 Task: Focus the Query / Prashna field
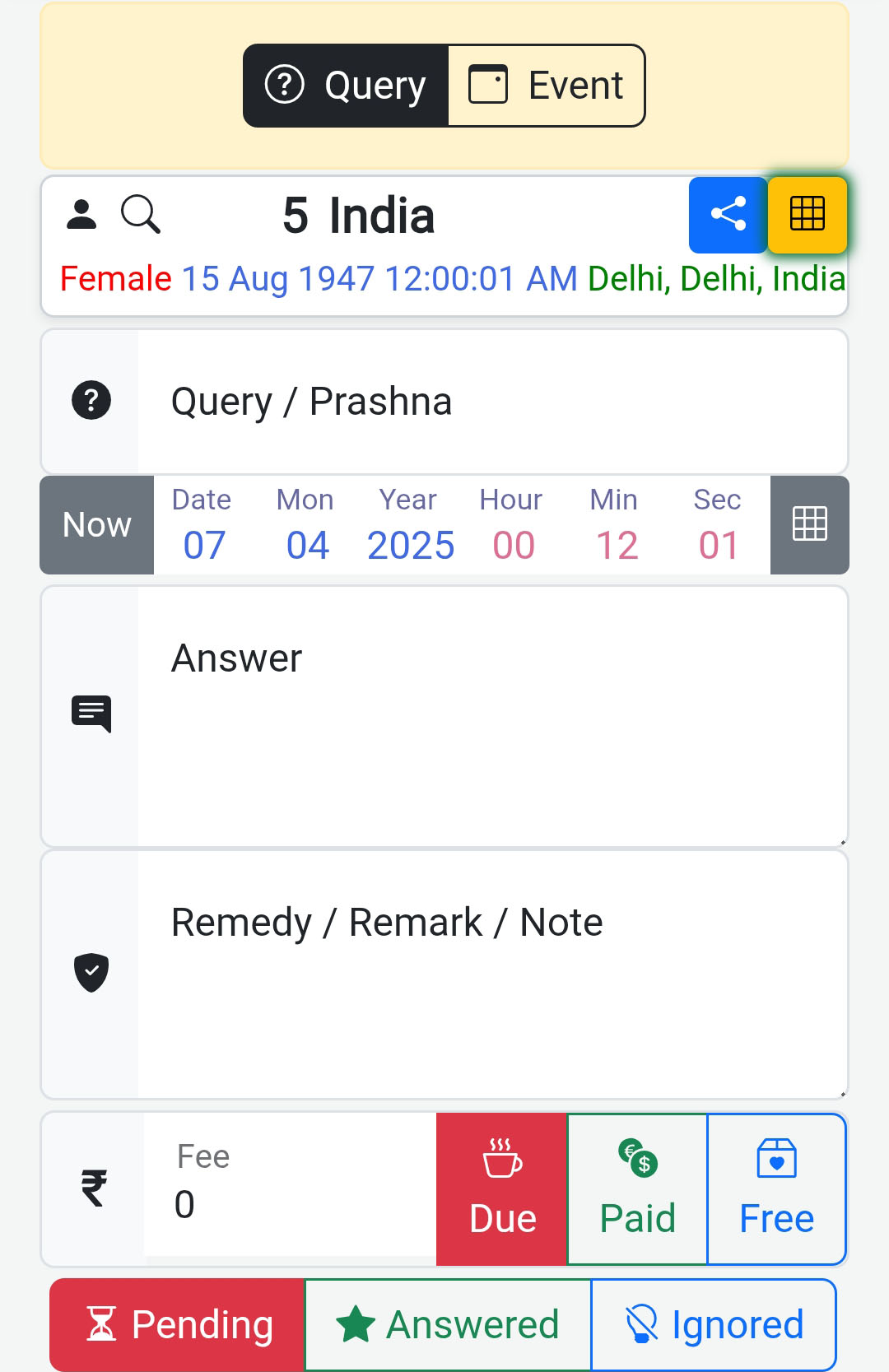[x=492, y=402]
